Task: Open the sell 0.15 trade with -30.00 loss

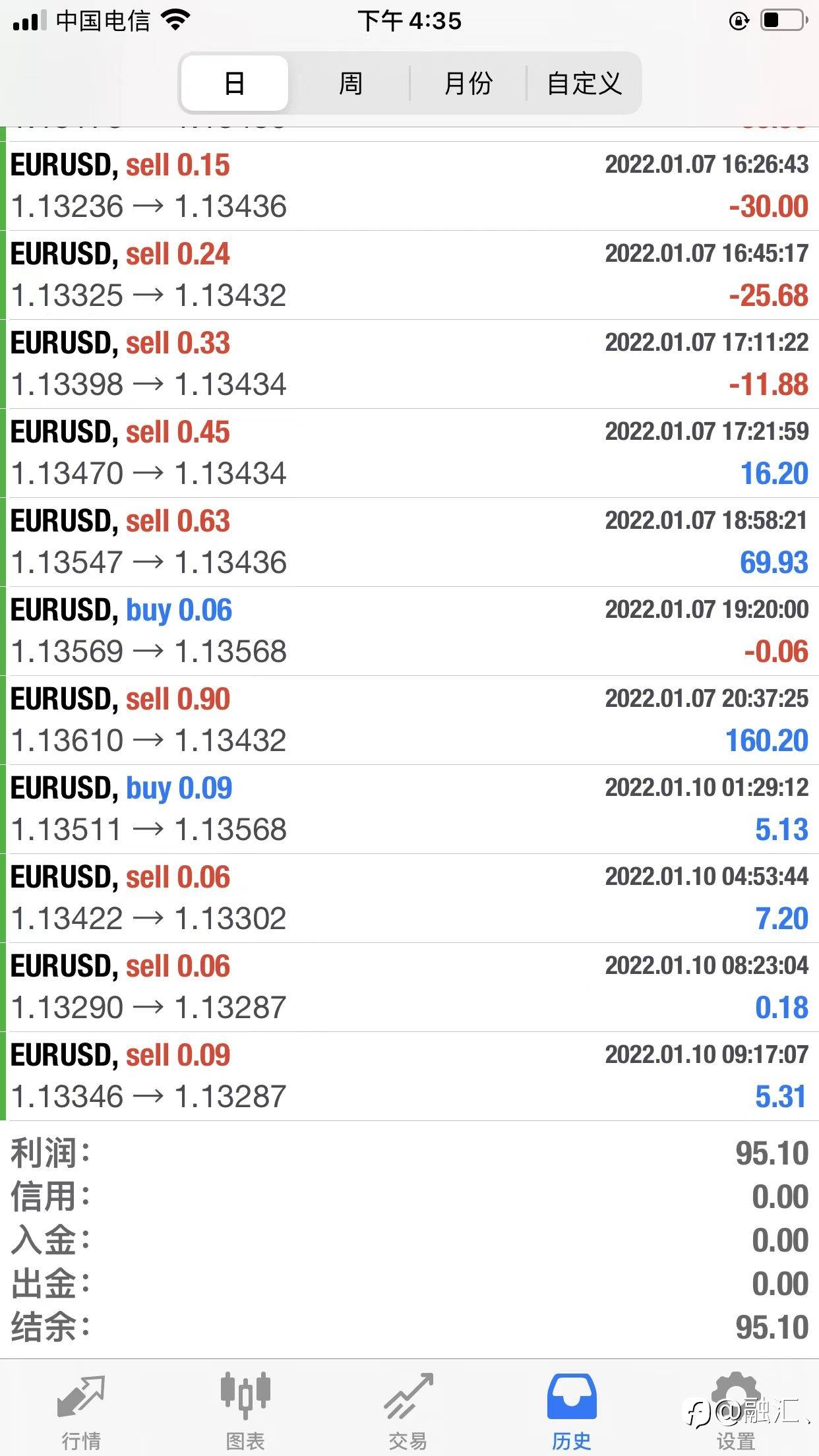Action: point(409,186)
